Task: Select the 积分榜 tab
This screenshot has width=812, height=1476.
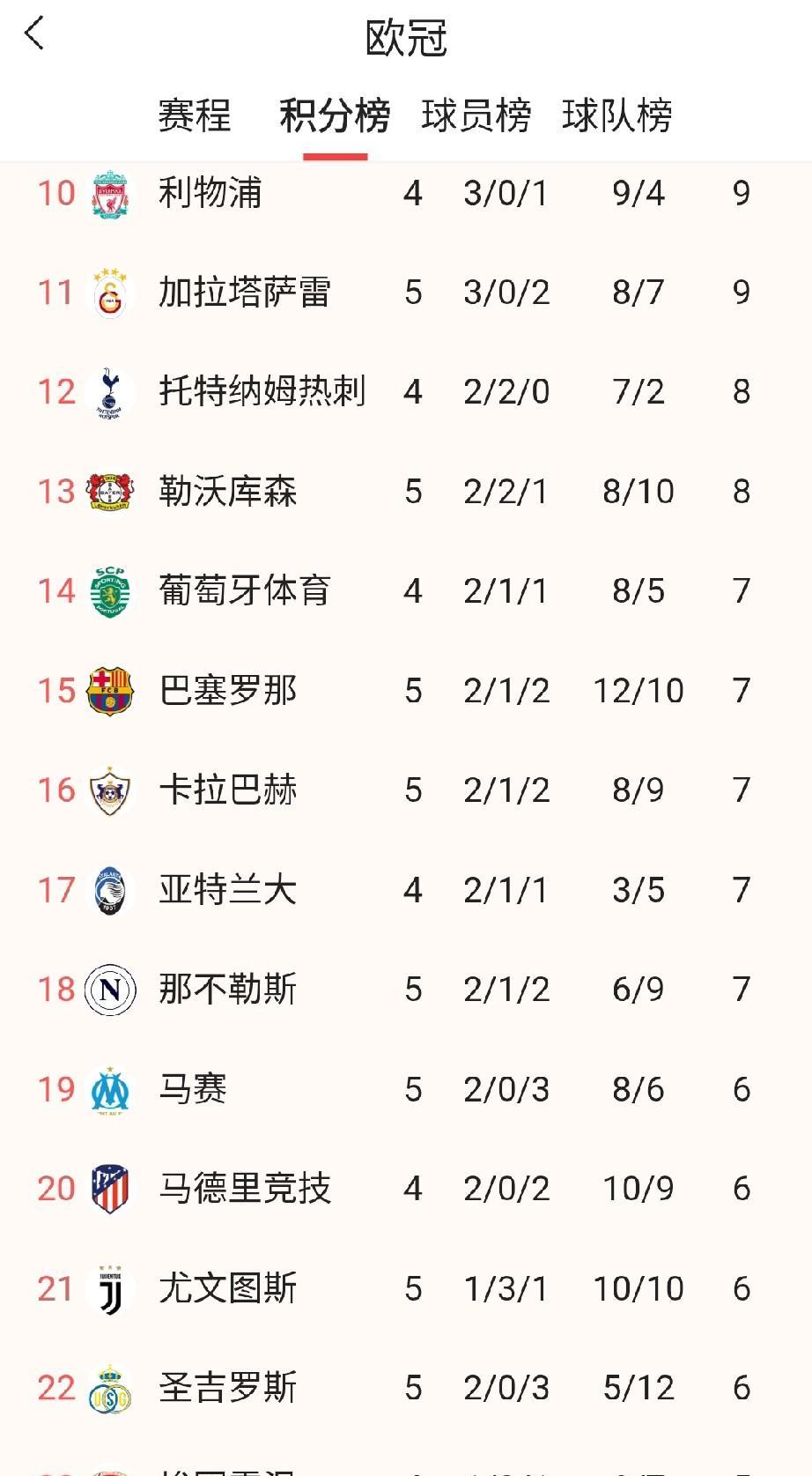Action: (x=335, y=115)
